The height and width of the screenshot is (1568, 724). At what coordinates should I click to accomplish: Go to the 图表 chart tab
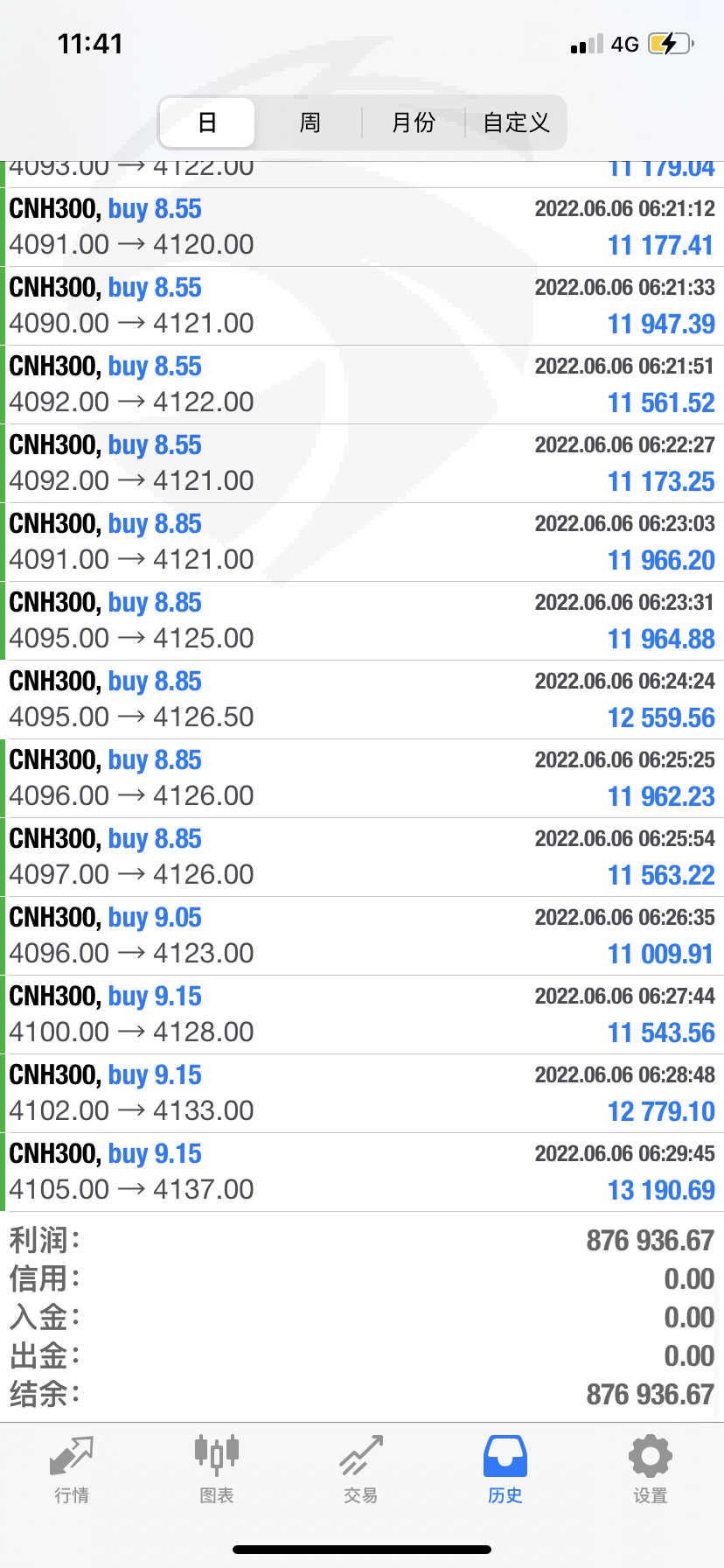click(x=216, y=1470)
